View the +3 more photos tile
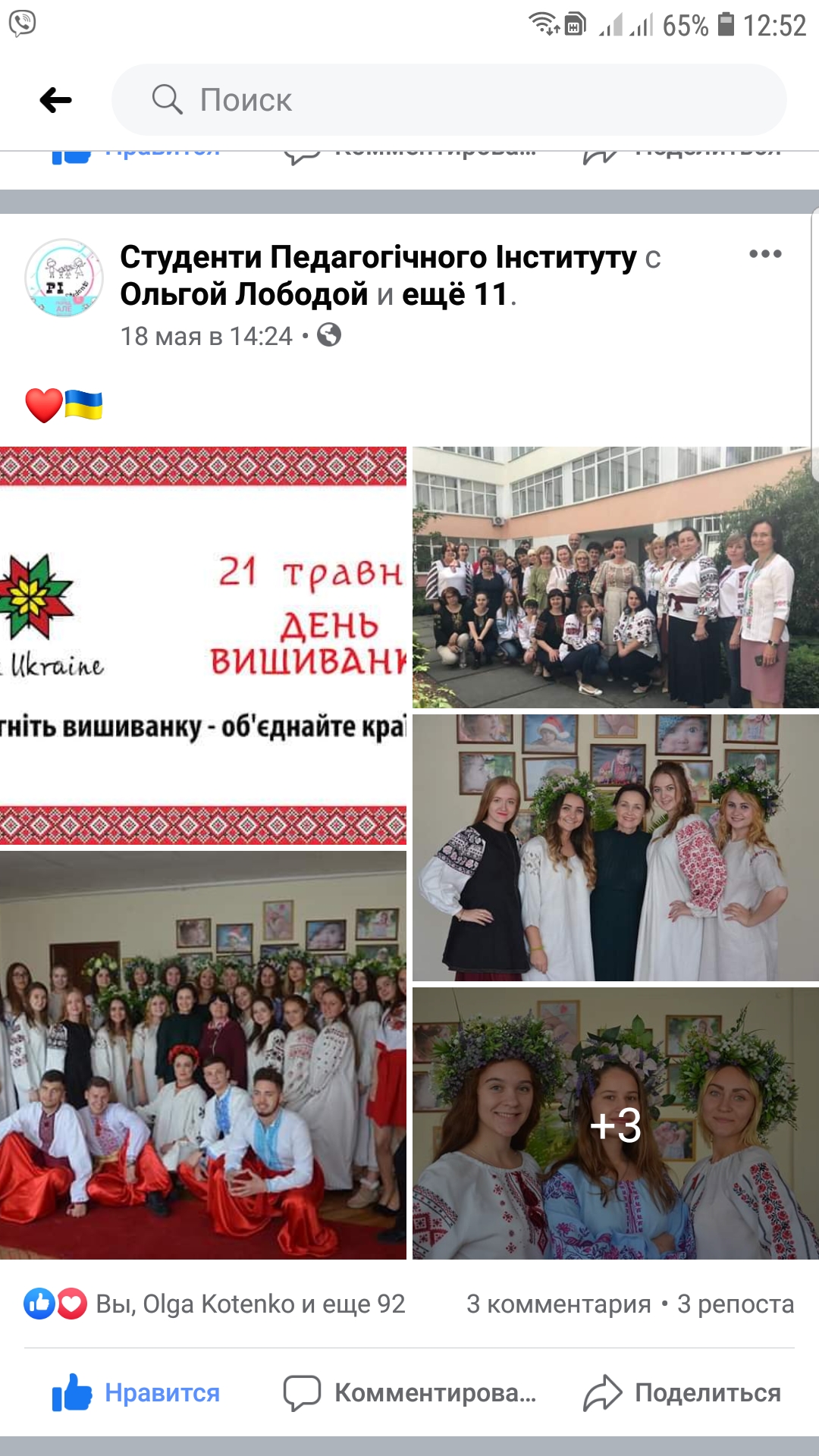The image size is (819, 1456). tap(615, 1123)
